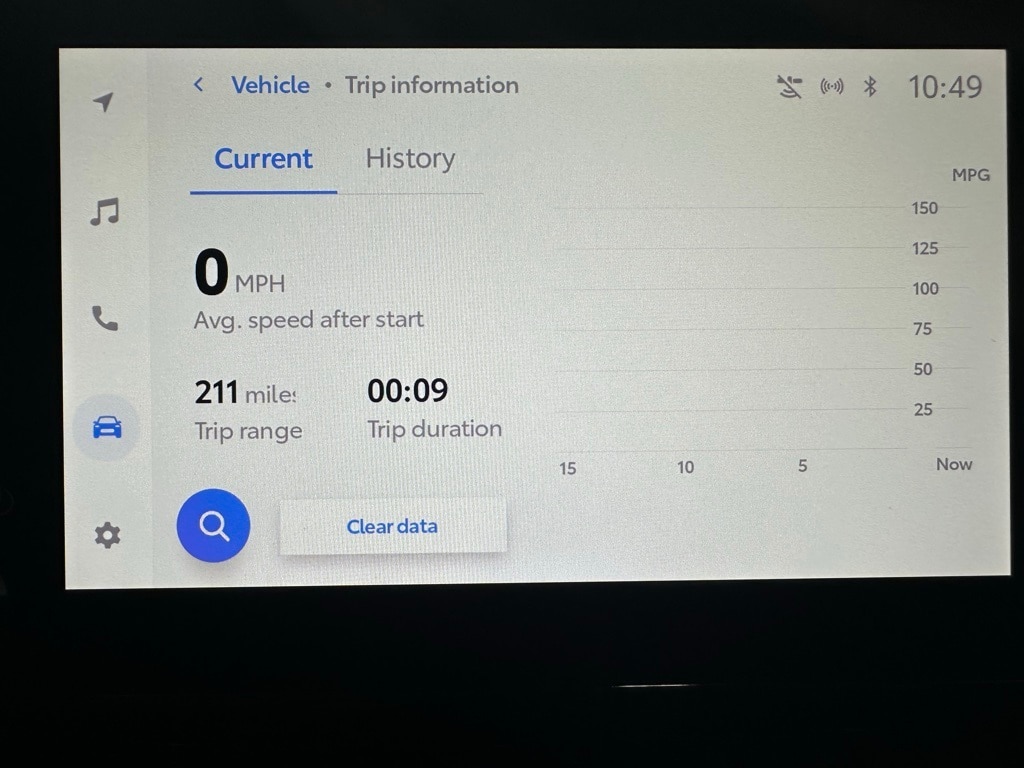Go back to the previous screen
Viewport: 1024px width, 768px height.
(198, 86)
